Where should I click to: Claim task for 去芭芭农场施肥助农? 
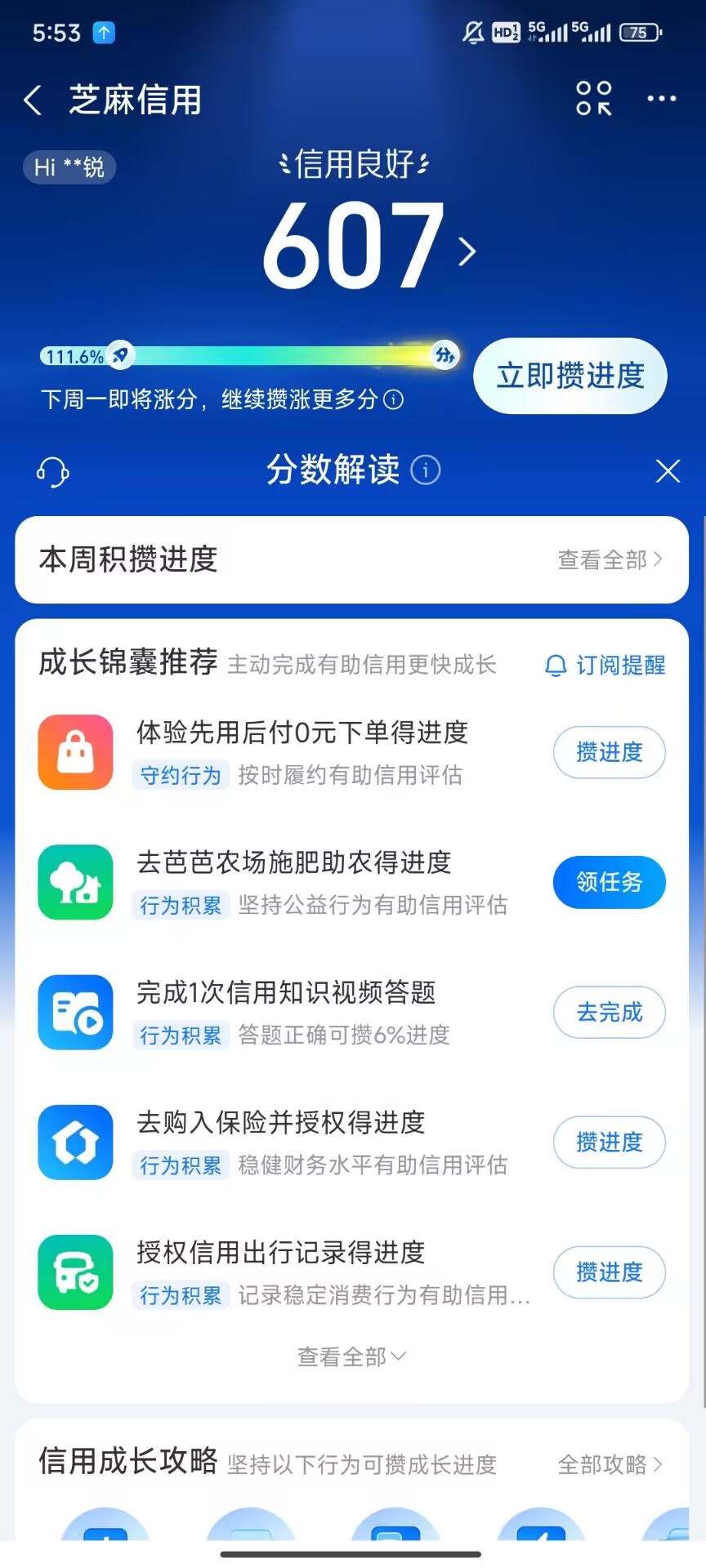609,882
